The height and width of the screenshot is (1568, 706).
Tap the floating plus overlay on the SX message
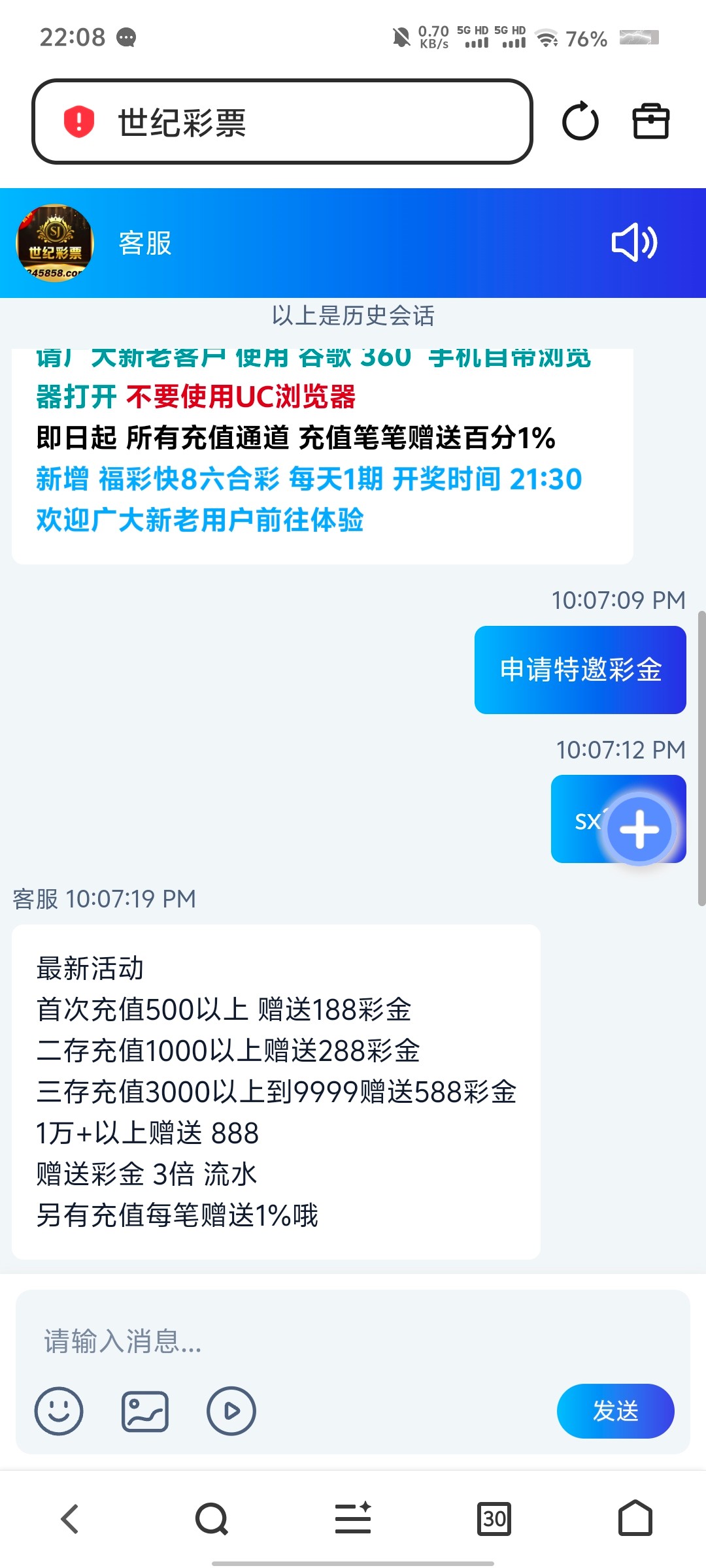pos(639,828)
